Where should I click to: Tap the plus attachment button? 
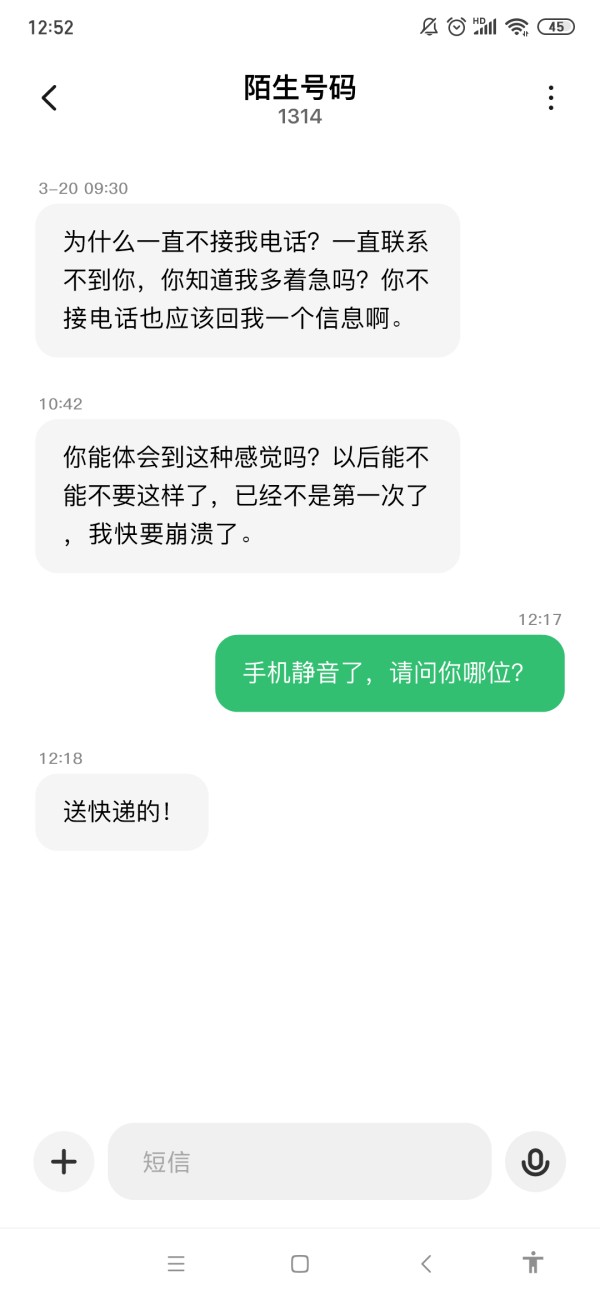click(x=64, y=1161)
